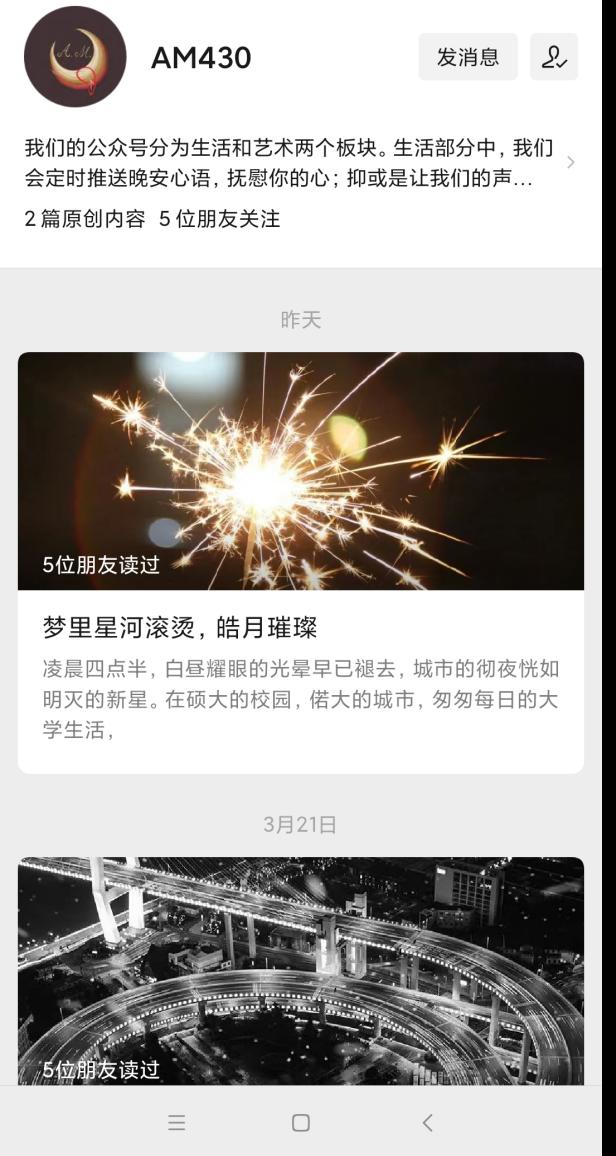
Task: Open the AM430 profile avatar
Action: (x=75, y=57)
